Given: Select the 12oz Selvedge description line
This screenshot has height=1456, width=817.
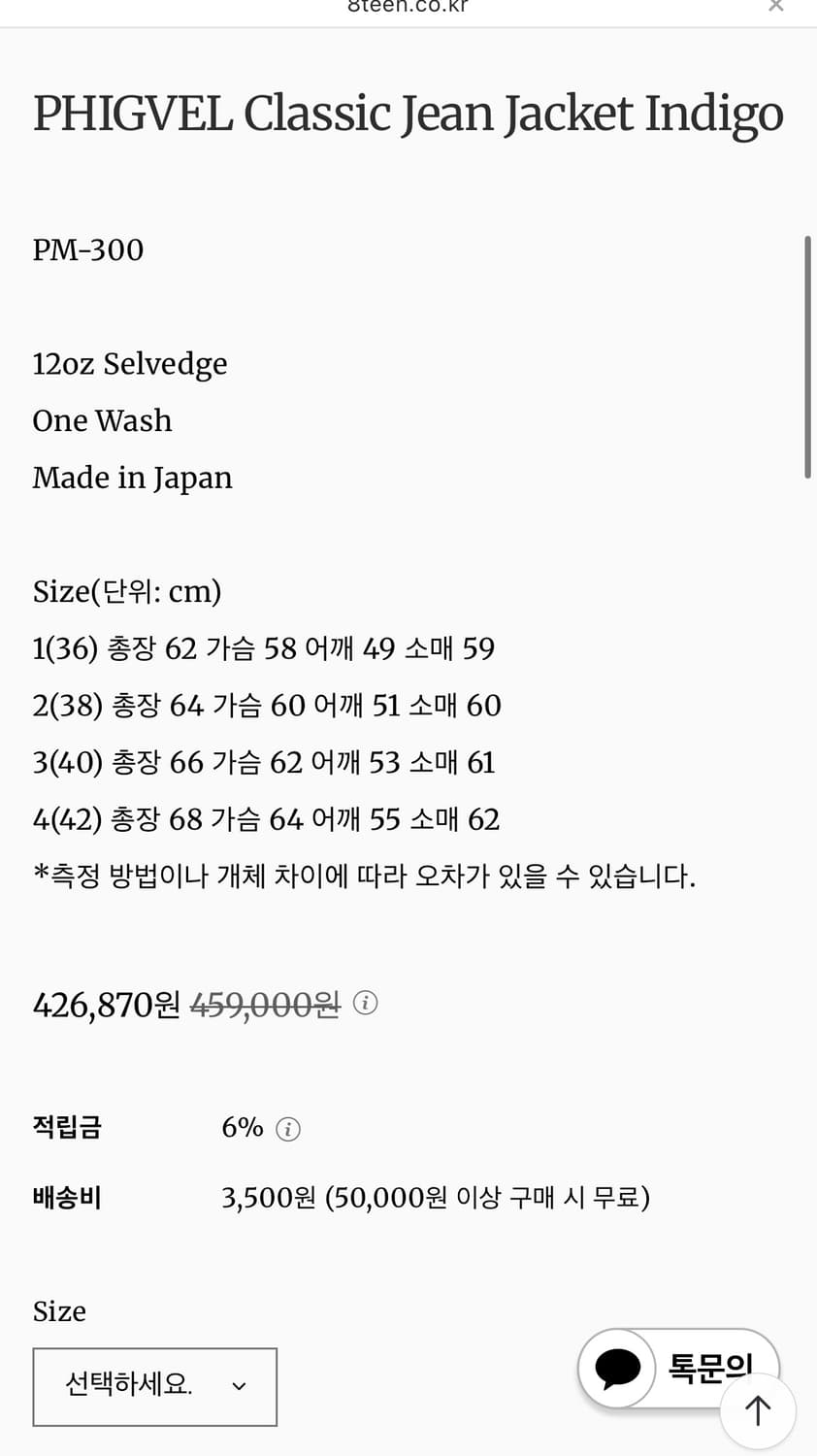Looking at the screenshot, I should pos(130,364).
